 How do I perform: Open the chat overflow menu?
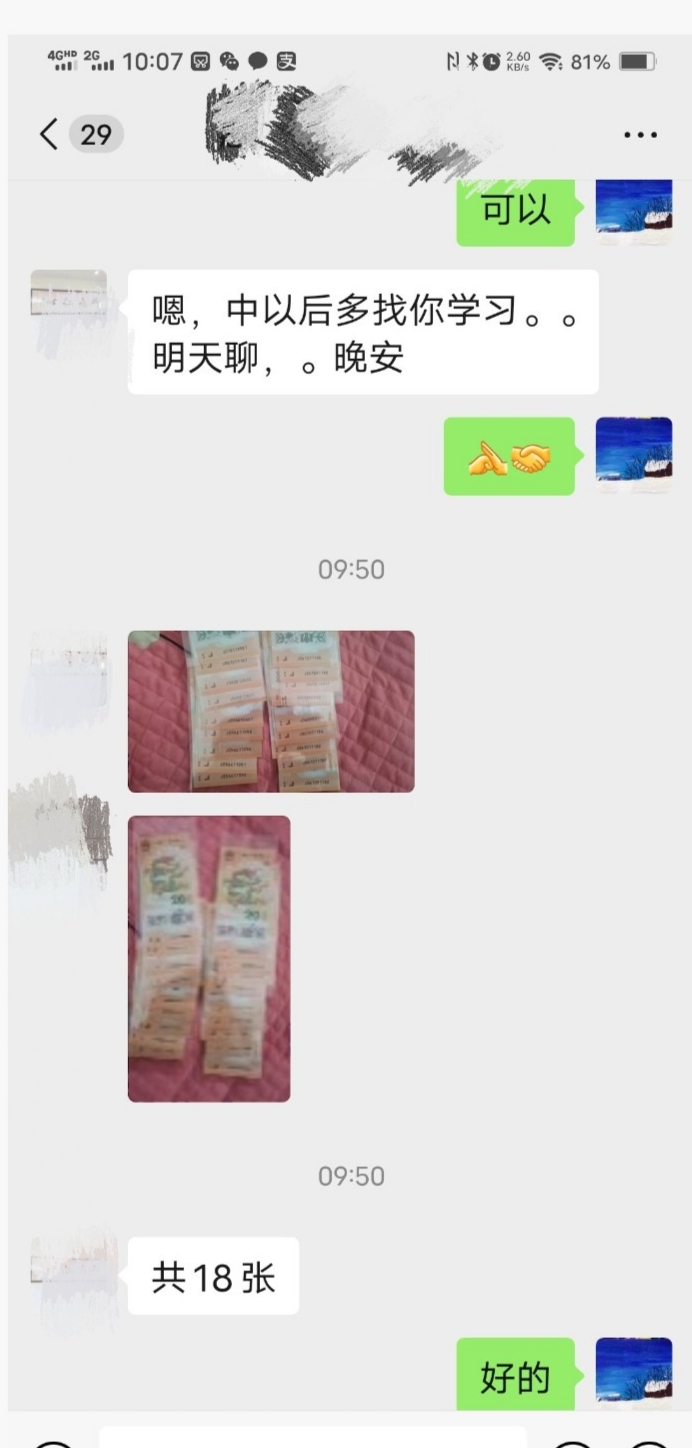tap(640, 134)
